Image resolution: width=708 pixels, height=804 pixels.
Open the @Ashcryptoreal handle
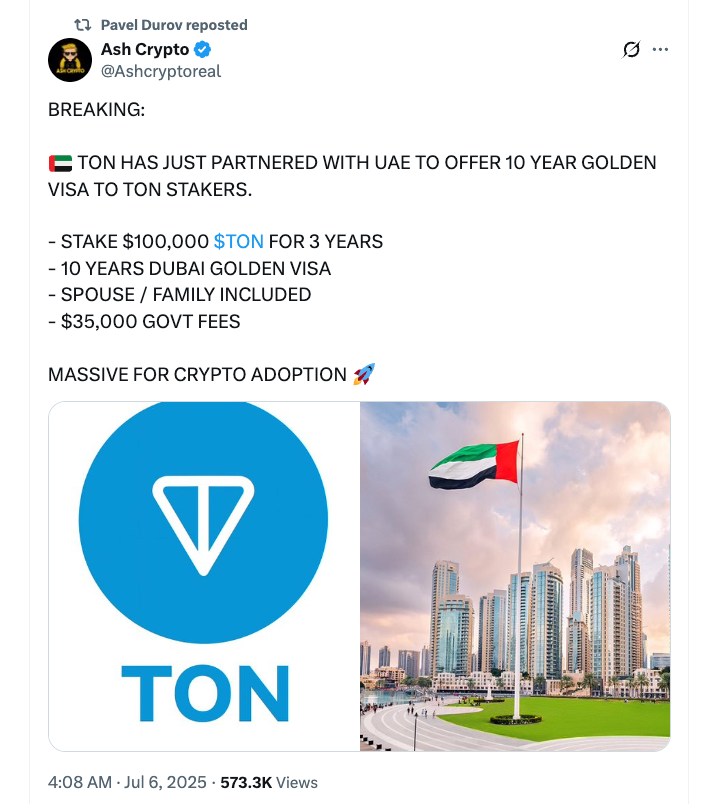click(x=161, y=71)
